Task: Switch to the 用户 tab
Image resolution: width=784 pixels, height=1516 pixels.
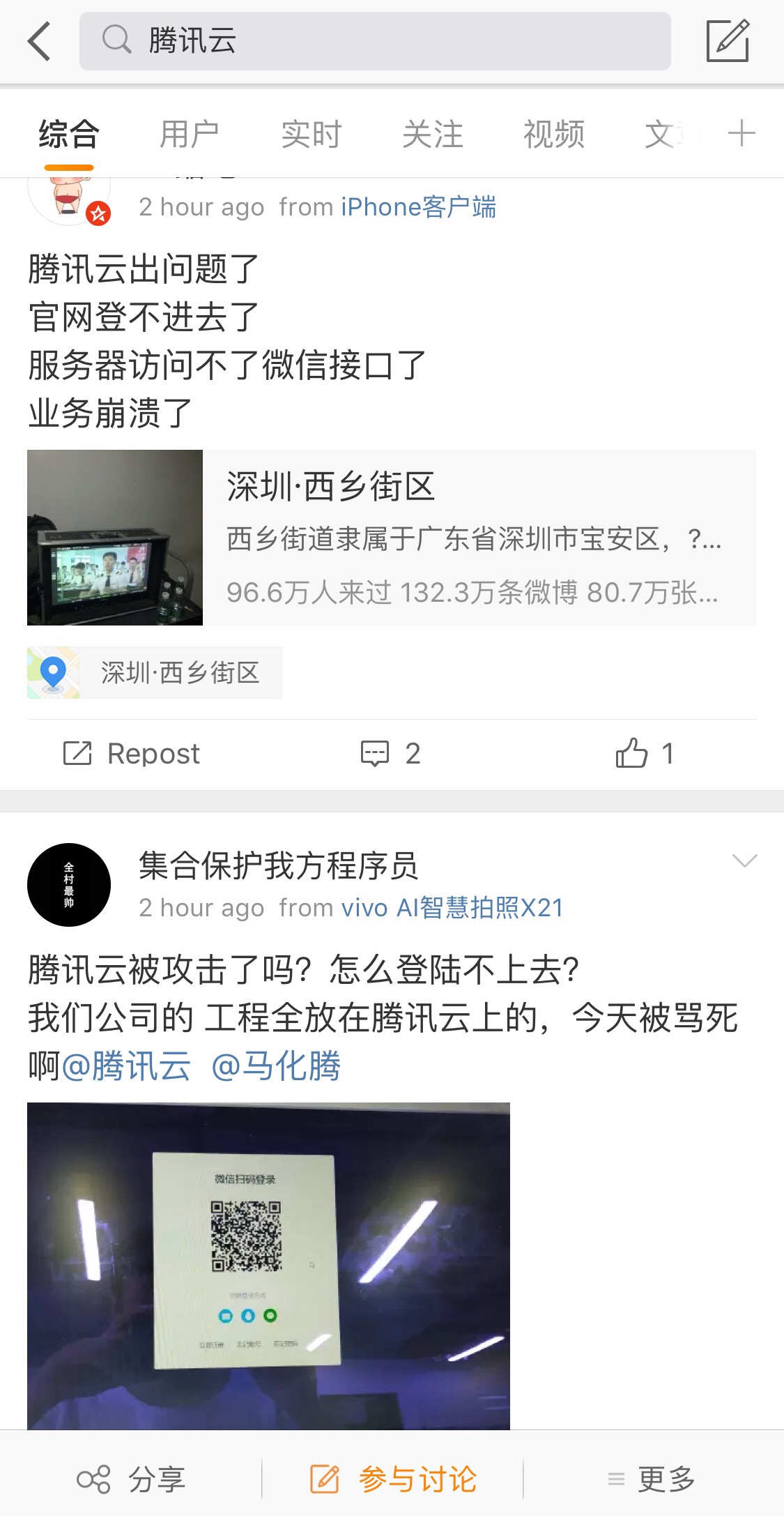Action: click(x=189, y=132)
